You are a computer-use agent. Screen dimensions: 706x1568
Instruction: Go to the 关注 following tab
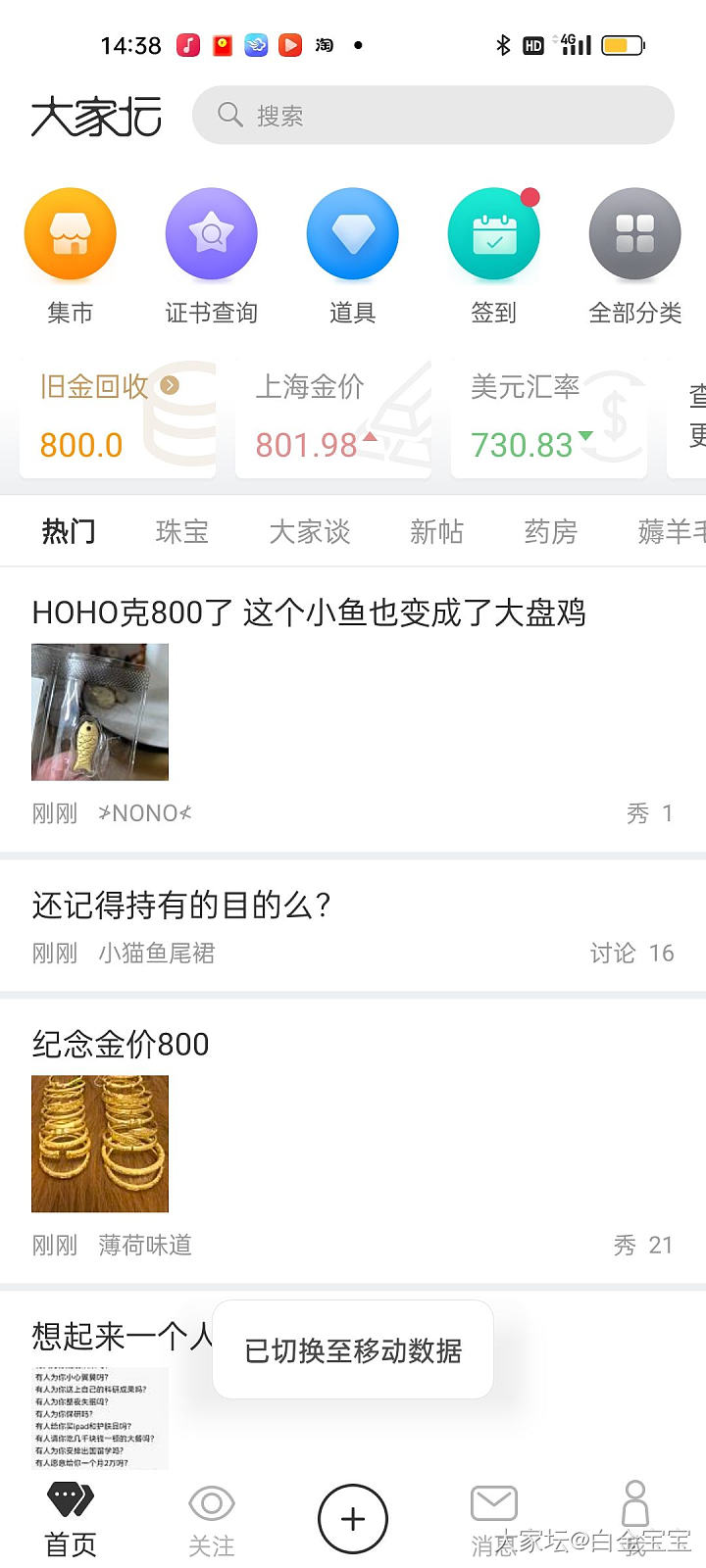(x=212, y=1519)
